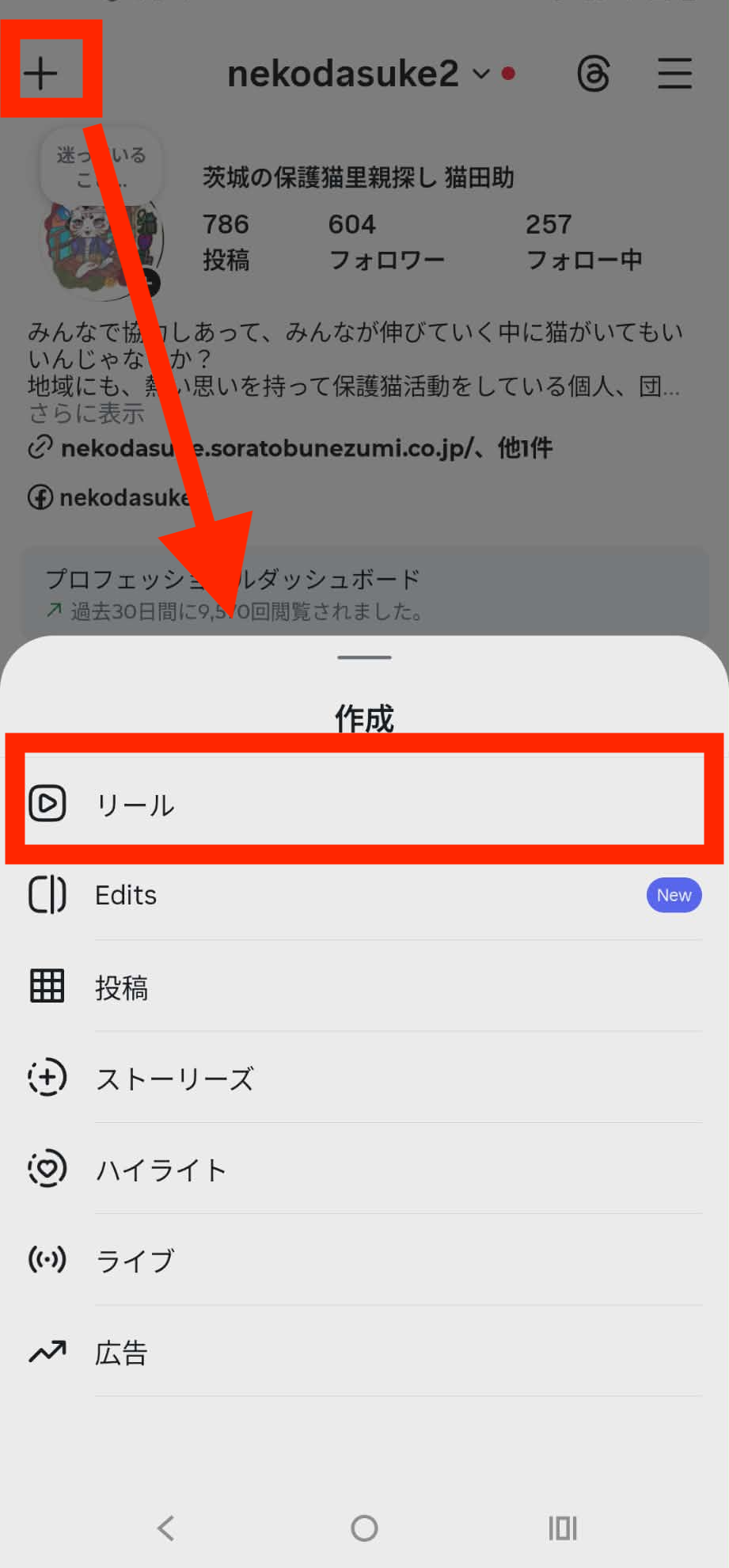Open the 広告 option
Viewport: 729px width, 1568px height.
121,1353
